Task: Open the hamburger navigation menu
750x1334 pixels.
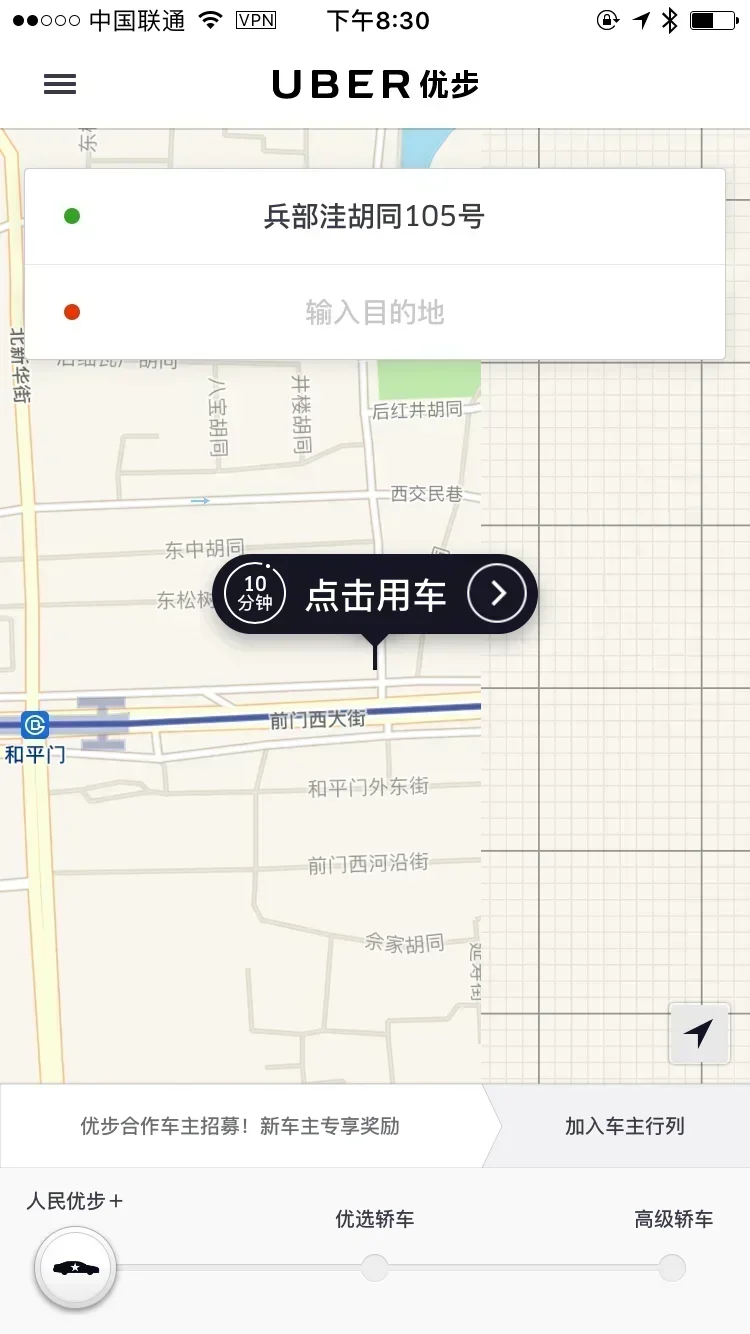Action: pyautogui.click(x=60, y=84)
